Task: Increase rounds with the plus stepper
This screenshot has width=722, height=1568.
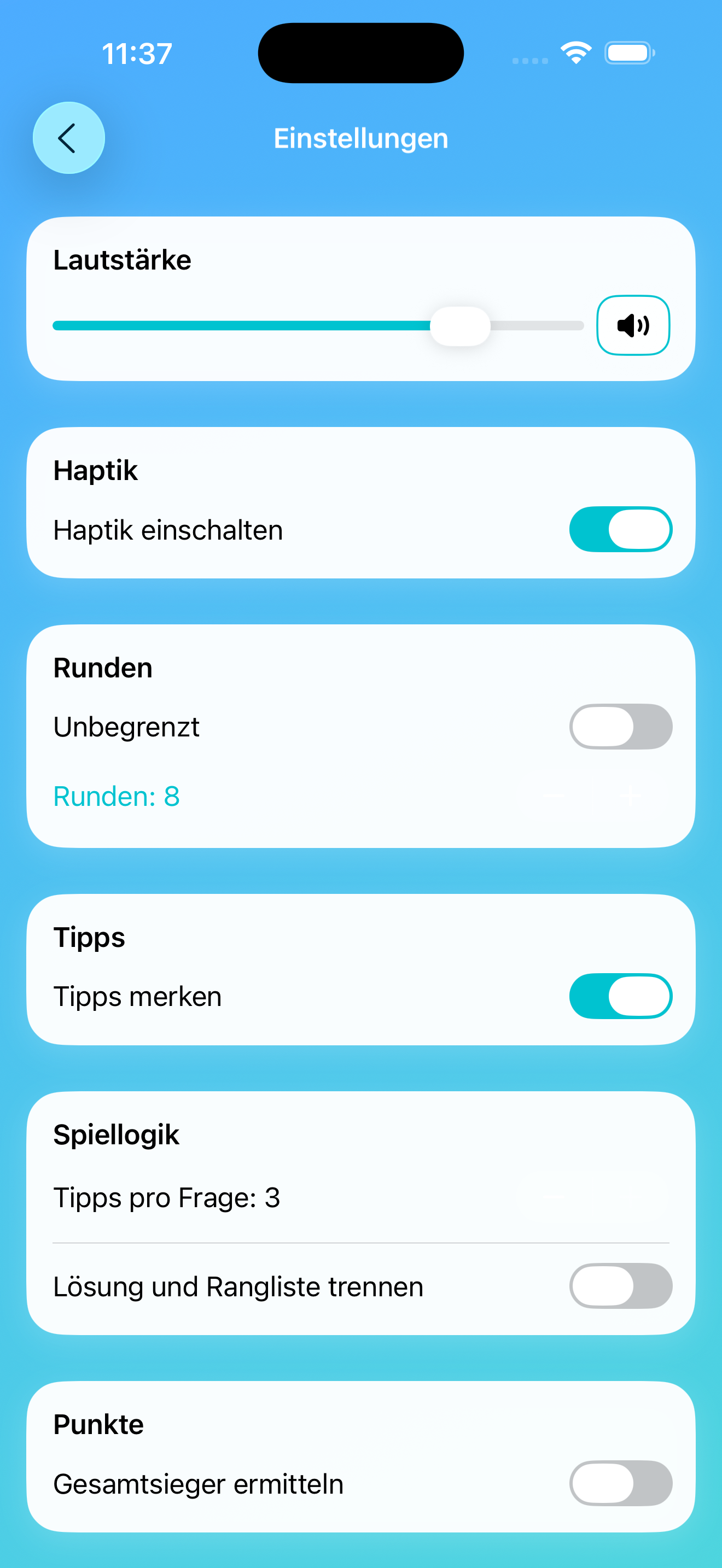Action: pyautogui.click(x=630, y=795)
